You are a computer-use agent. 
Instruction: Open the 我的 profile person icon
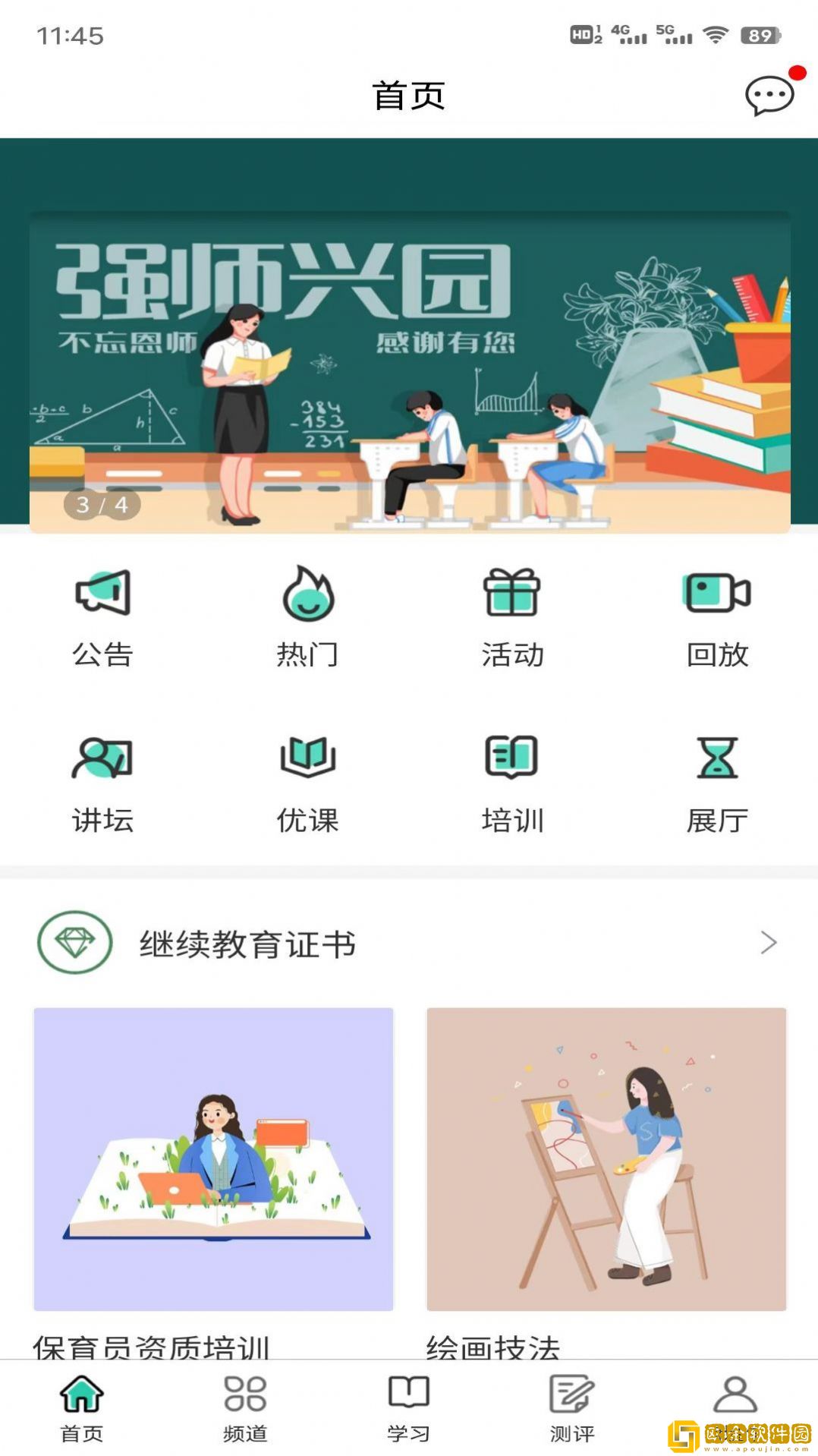point(734,1410)
